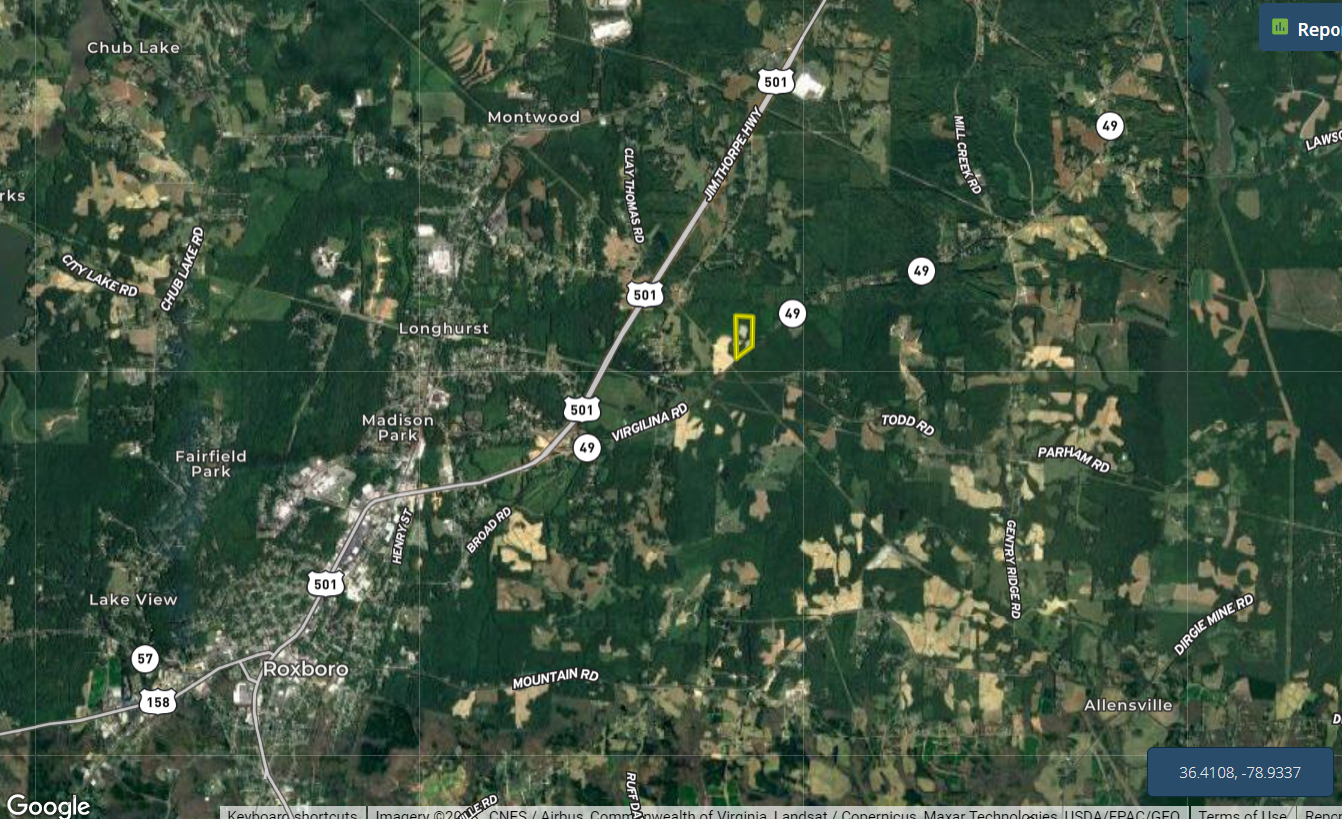Select the yellow outlined parcel
The image size is (1342, 819).
coord(743,334)
